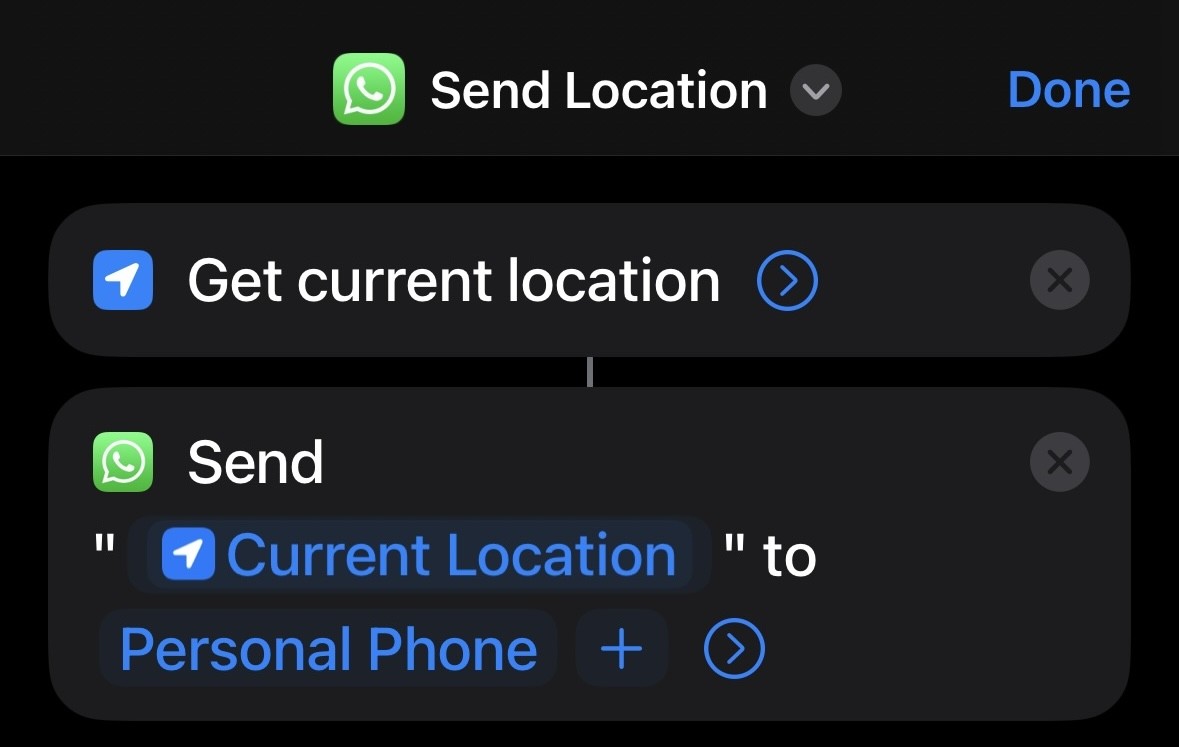Change the Personal Phone recipient
Screen dimensions: 1179x747
pyautogui.click(x=328, y=649)
